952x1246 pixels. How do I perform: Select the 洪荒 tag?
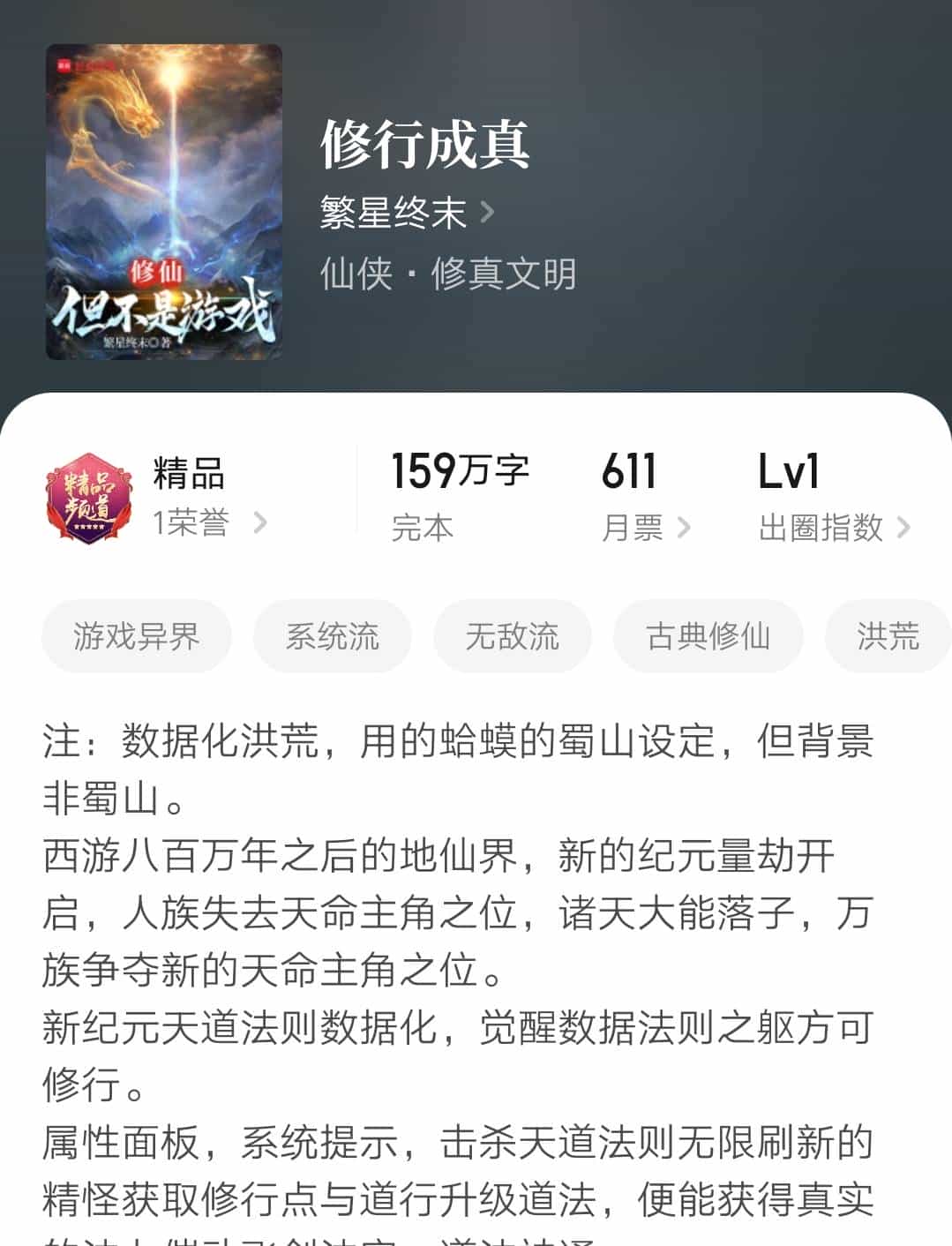(888, 635)
